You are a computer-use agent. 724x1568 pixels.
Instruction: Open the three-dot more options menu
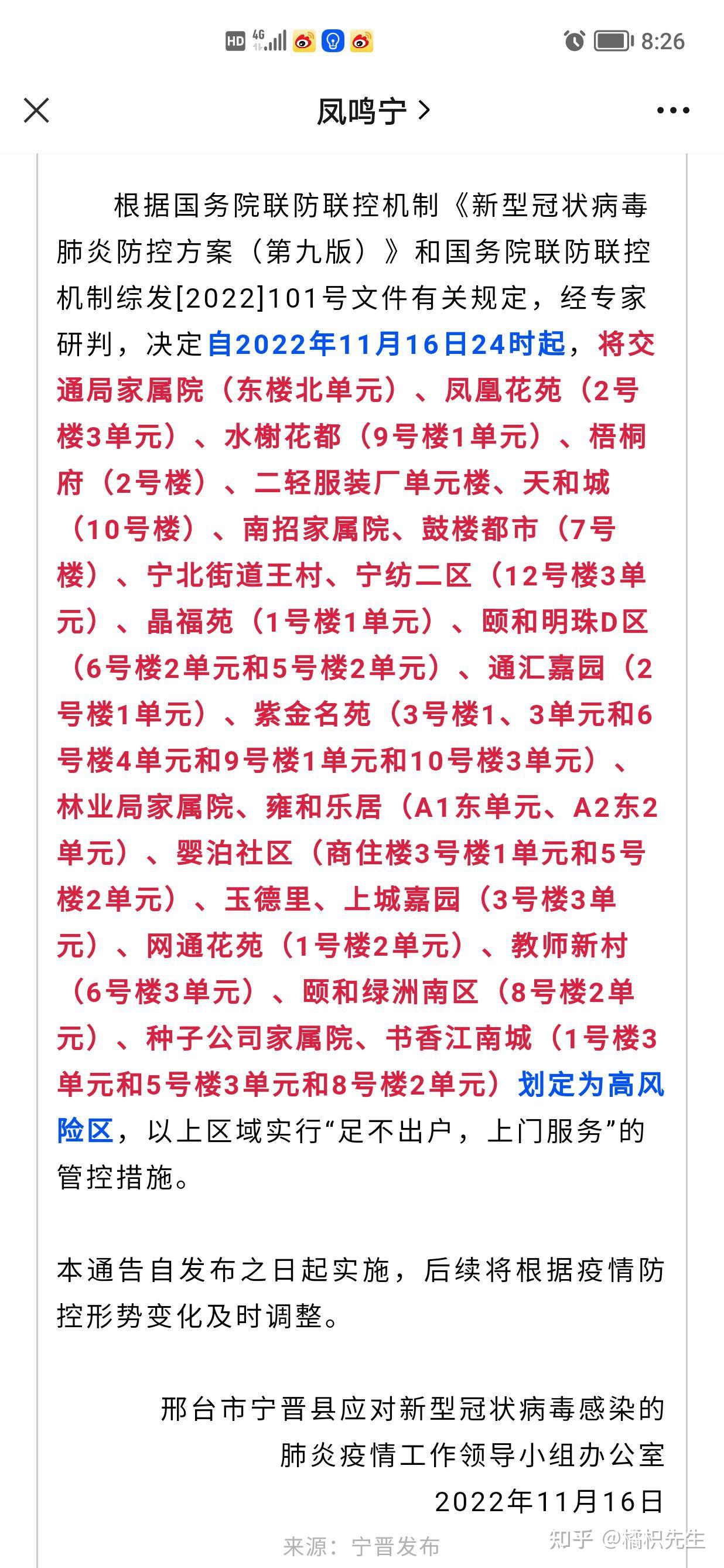(x=673, y=111)
